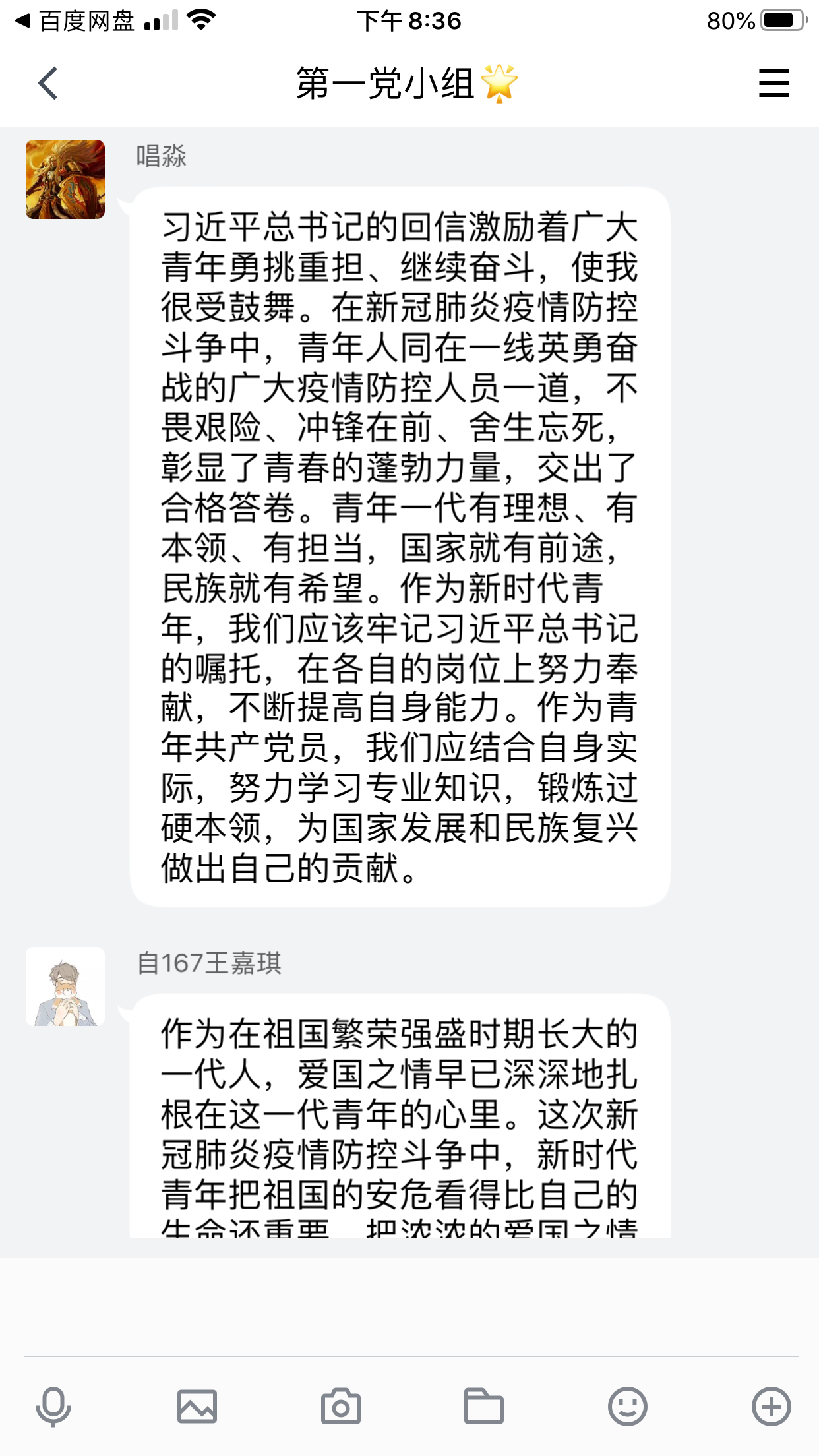Return to 百度网盘 via status bar
Viewport: 819px width, 1456px height.
74,21
